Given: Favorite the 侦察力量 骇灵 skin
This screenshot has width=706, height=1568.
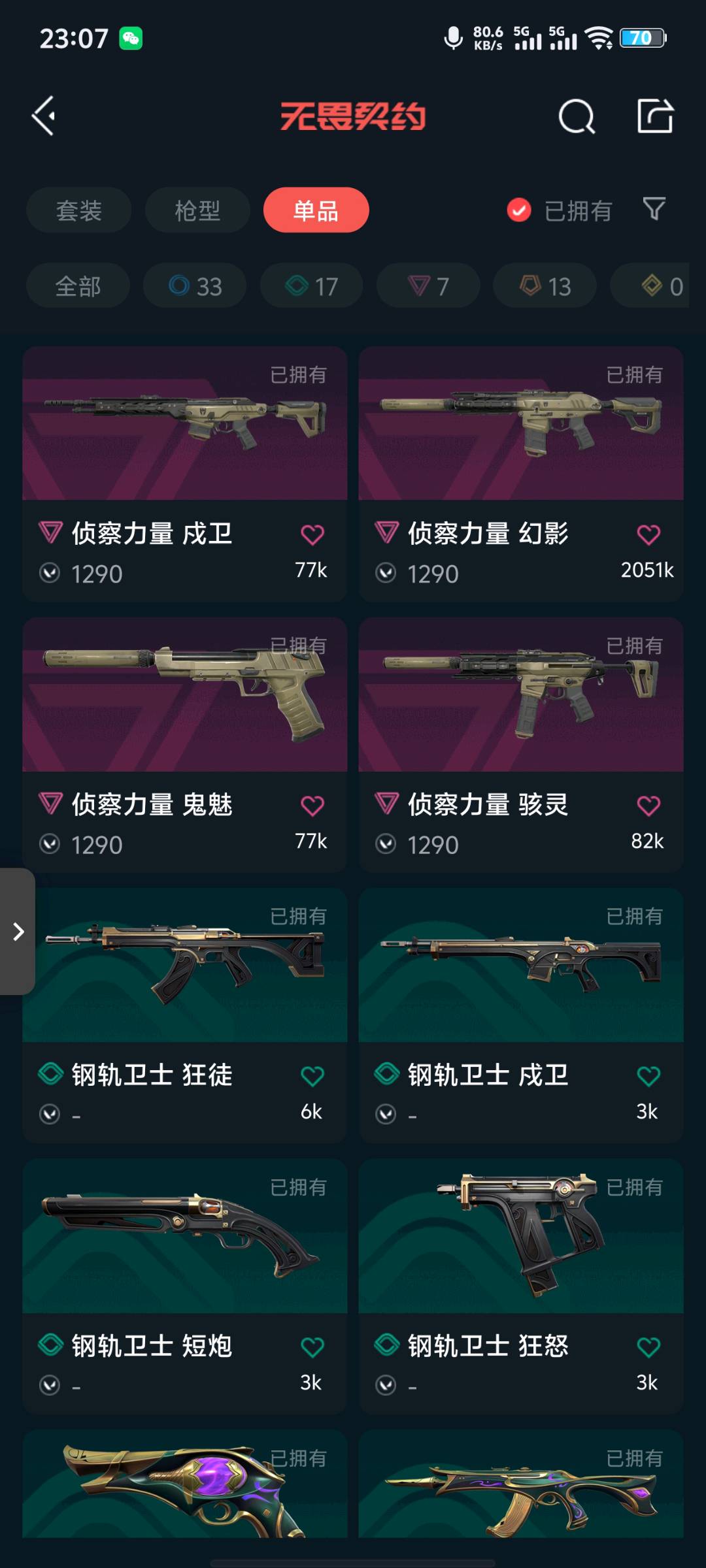Looking at the screenshot, I should (x=648, y=806).
